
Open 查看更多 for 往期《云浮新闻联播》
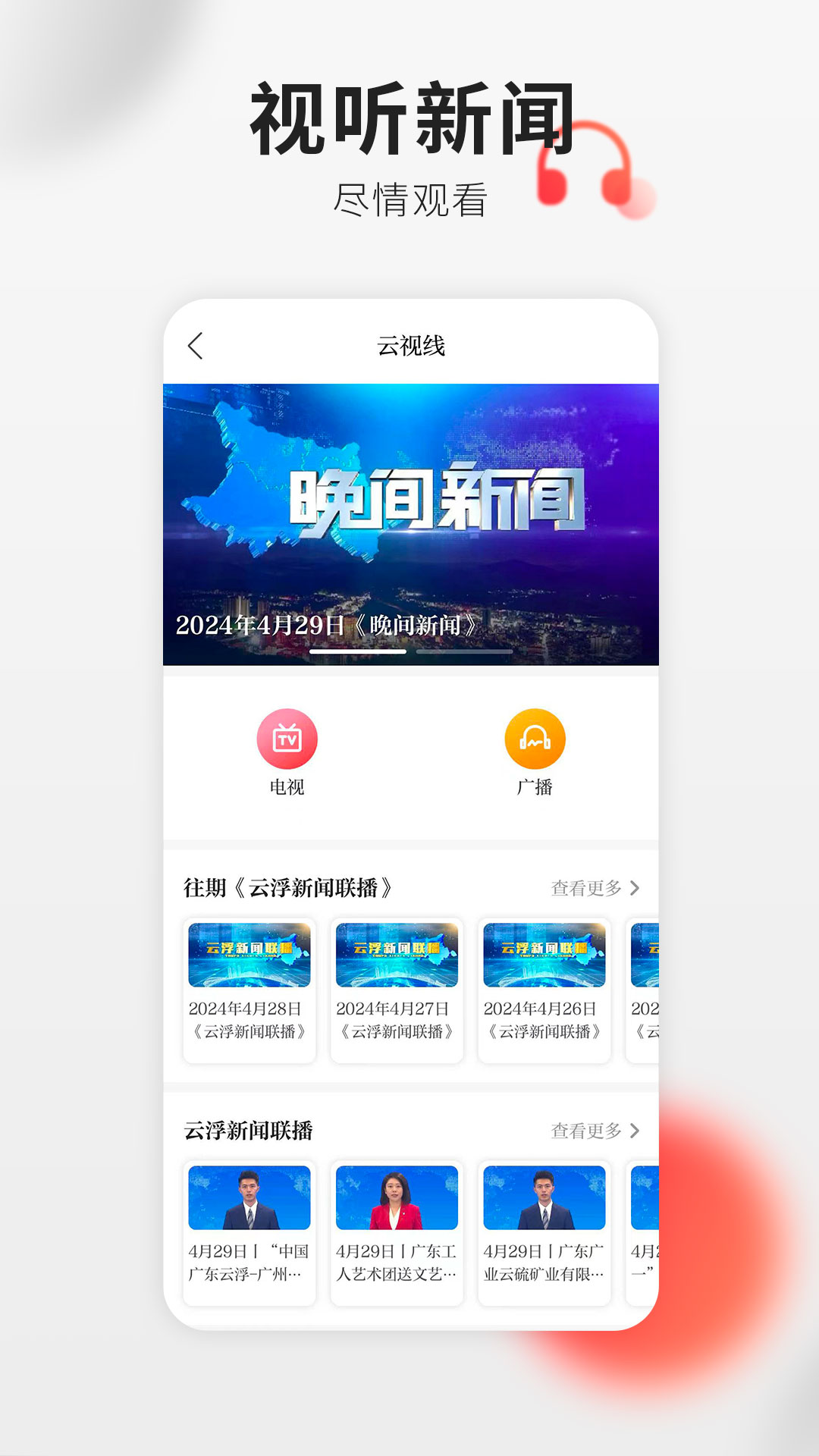584,886
